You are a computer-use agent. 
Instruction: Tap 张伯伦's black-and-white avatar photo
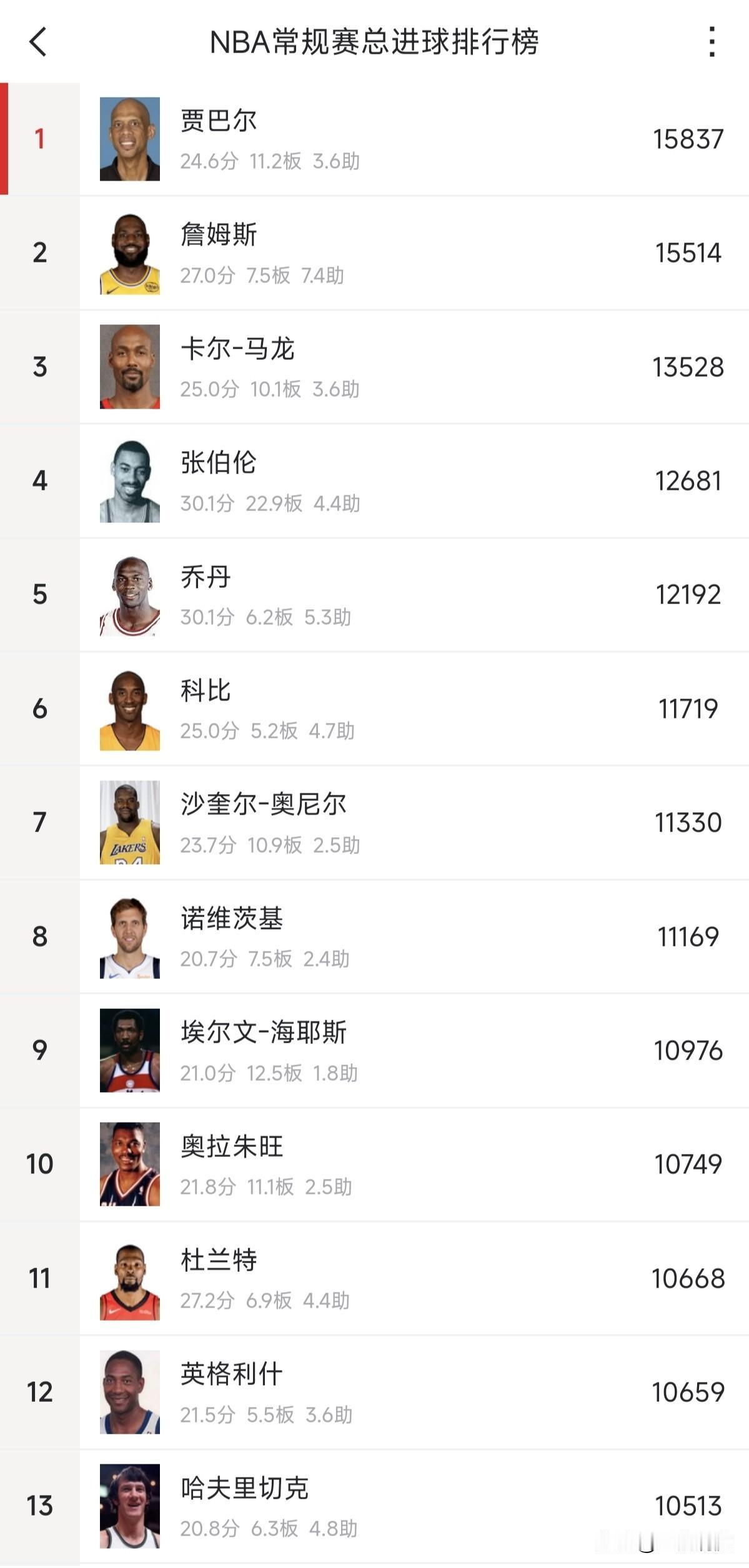[x=130, y=480]
